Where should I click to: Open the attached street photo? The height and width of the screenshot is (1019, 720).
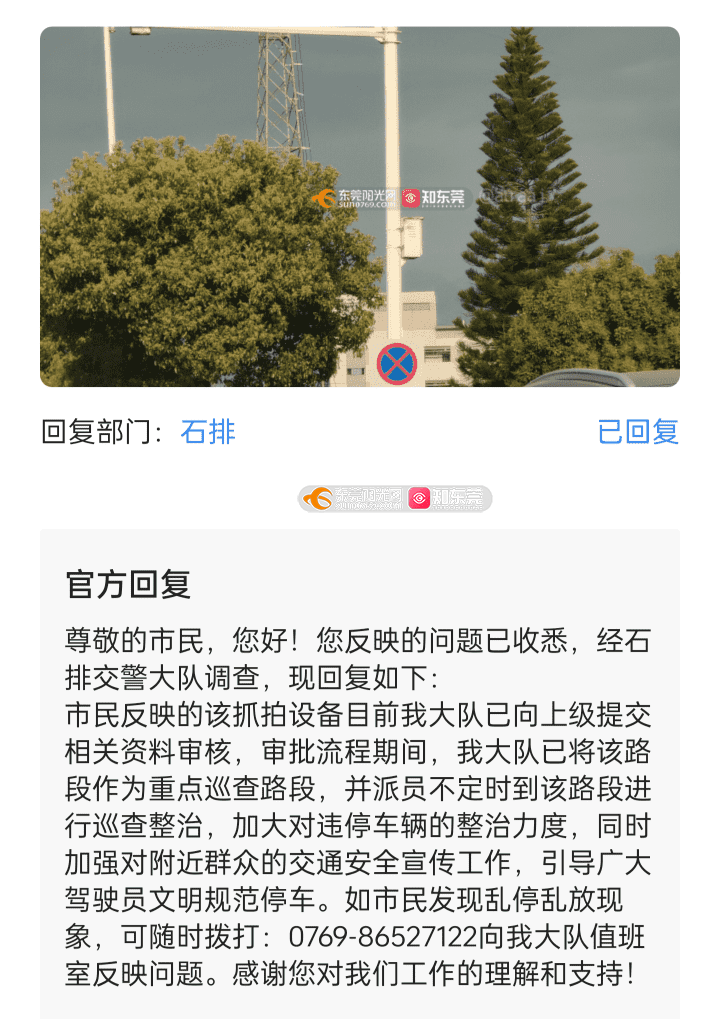[360, 206]
